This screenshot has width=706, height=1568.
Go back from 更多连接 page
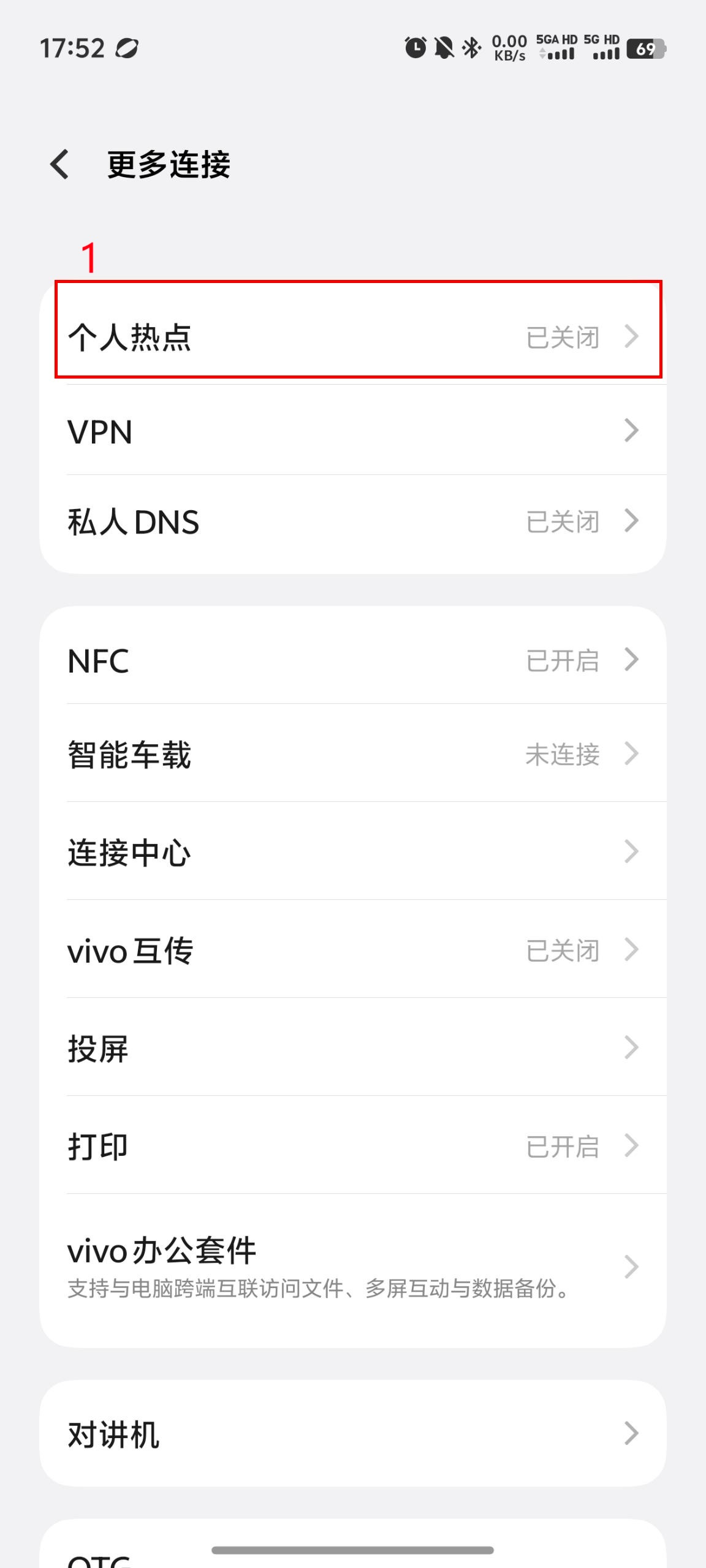pos(59,165)
